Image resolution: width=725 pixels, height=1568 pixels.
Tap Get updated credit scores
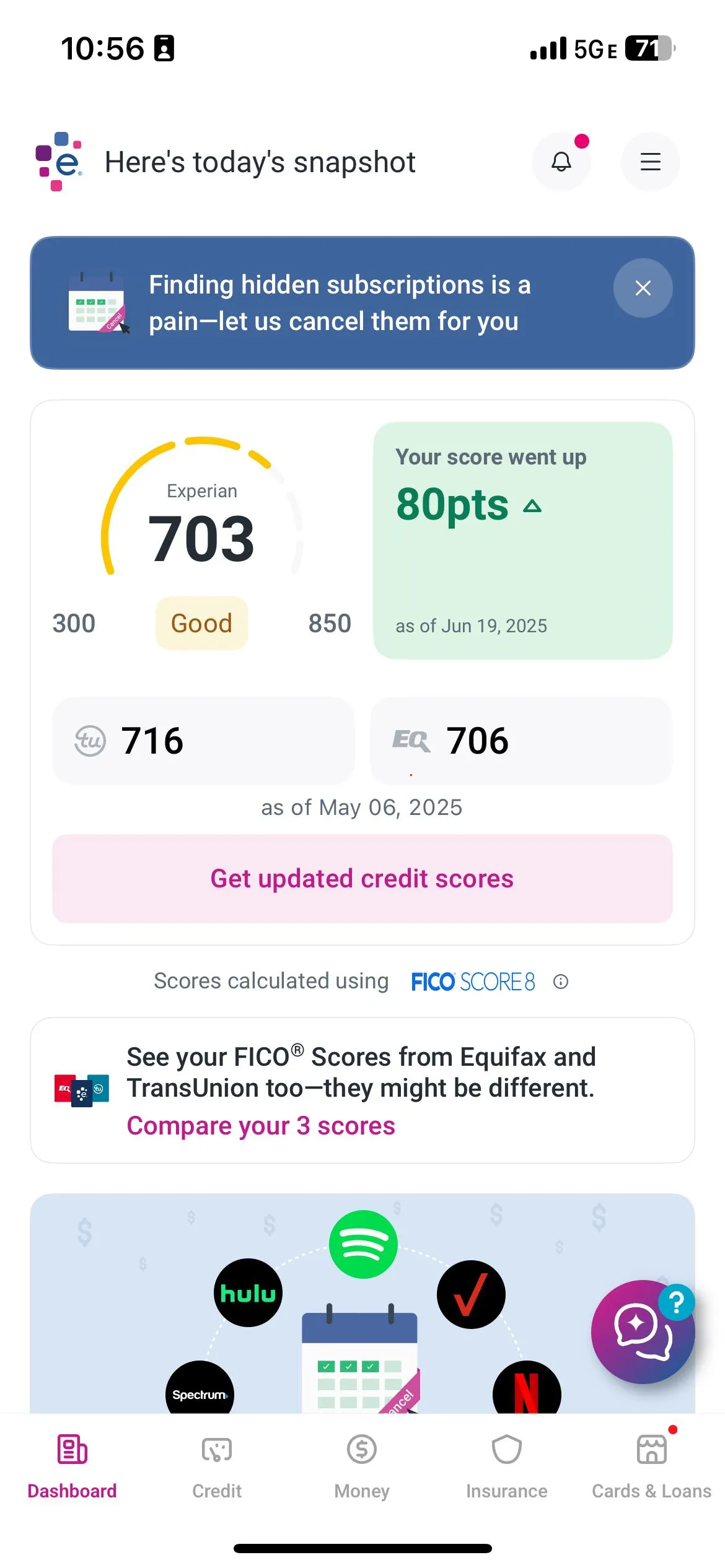pos(362,879)
